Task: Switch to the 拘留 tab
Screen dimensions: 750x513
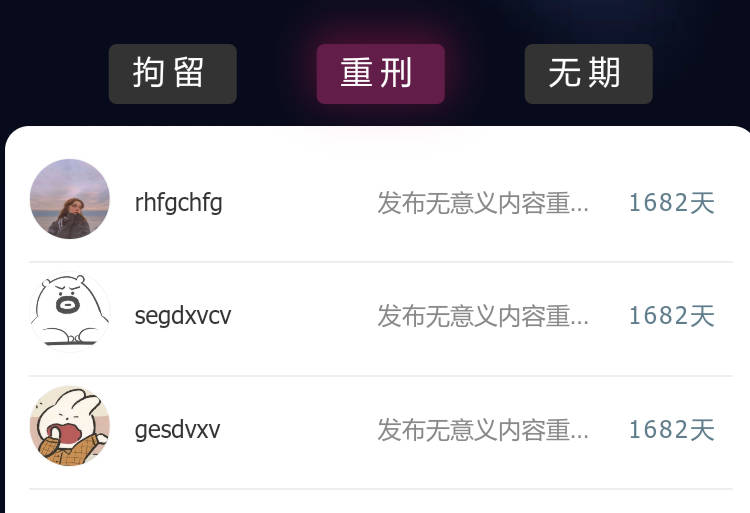Action: 172,74
